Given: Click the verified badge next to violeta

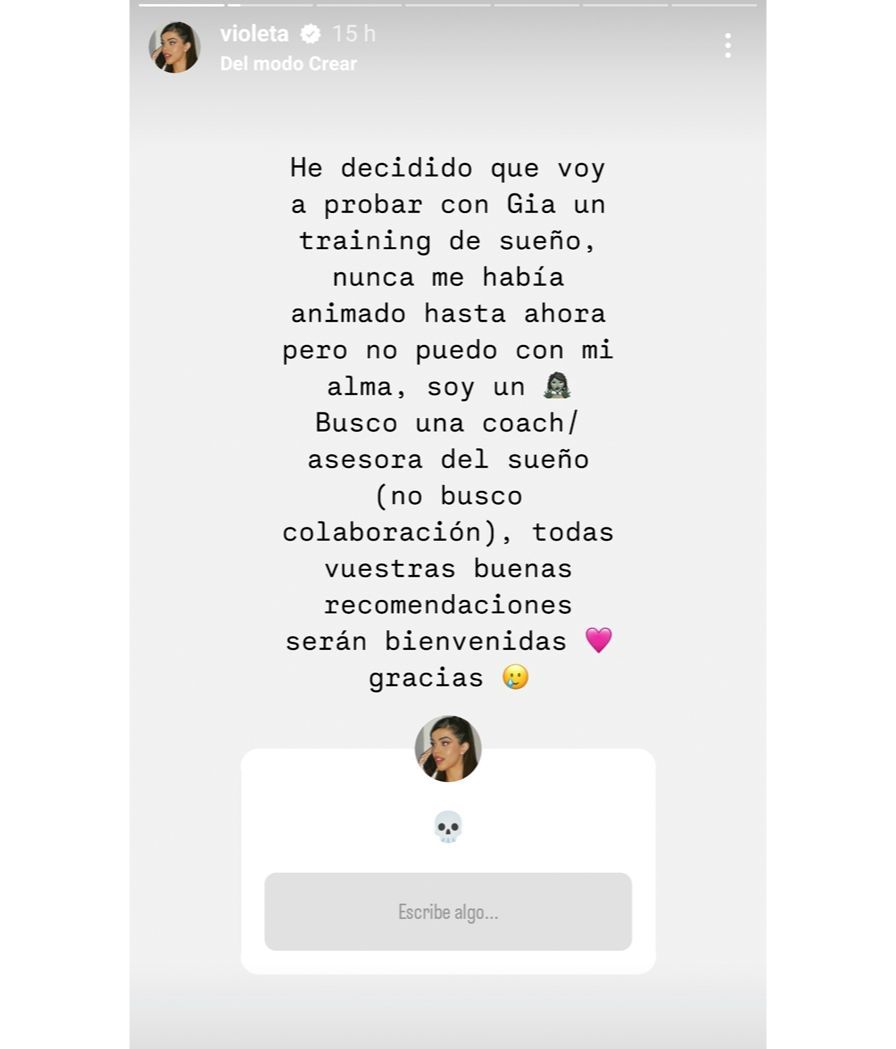Looking at the screenshot, I should pyautogui.click(x=312, y=33).
